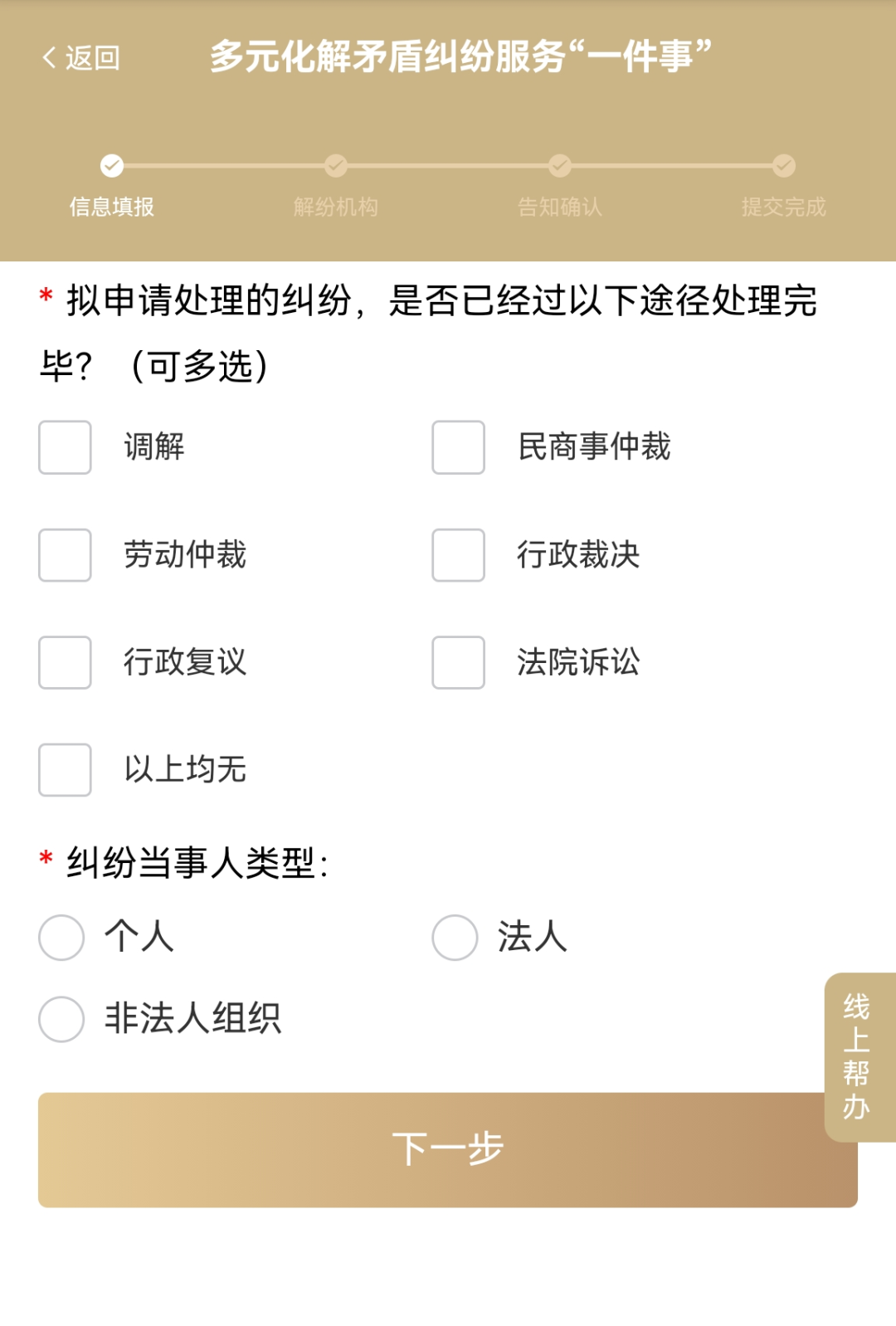
Task: Open the 线上帮办 floating help
Action: click(x=858, y=1057)
